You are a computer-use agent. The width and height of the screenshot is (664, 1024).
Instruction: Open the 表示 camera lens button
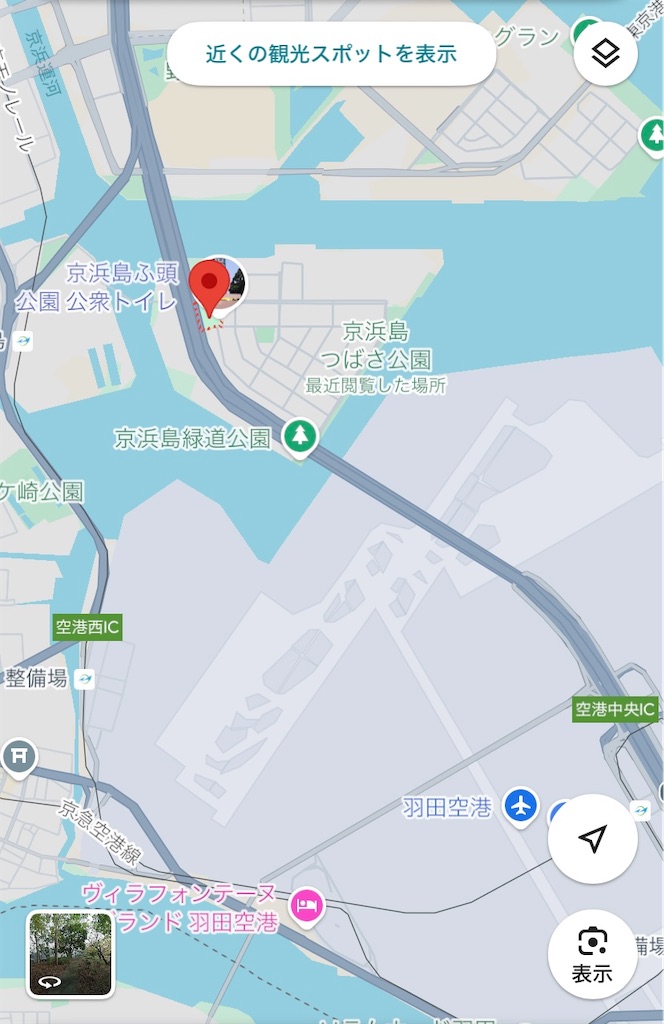(593, 953)
